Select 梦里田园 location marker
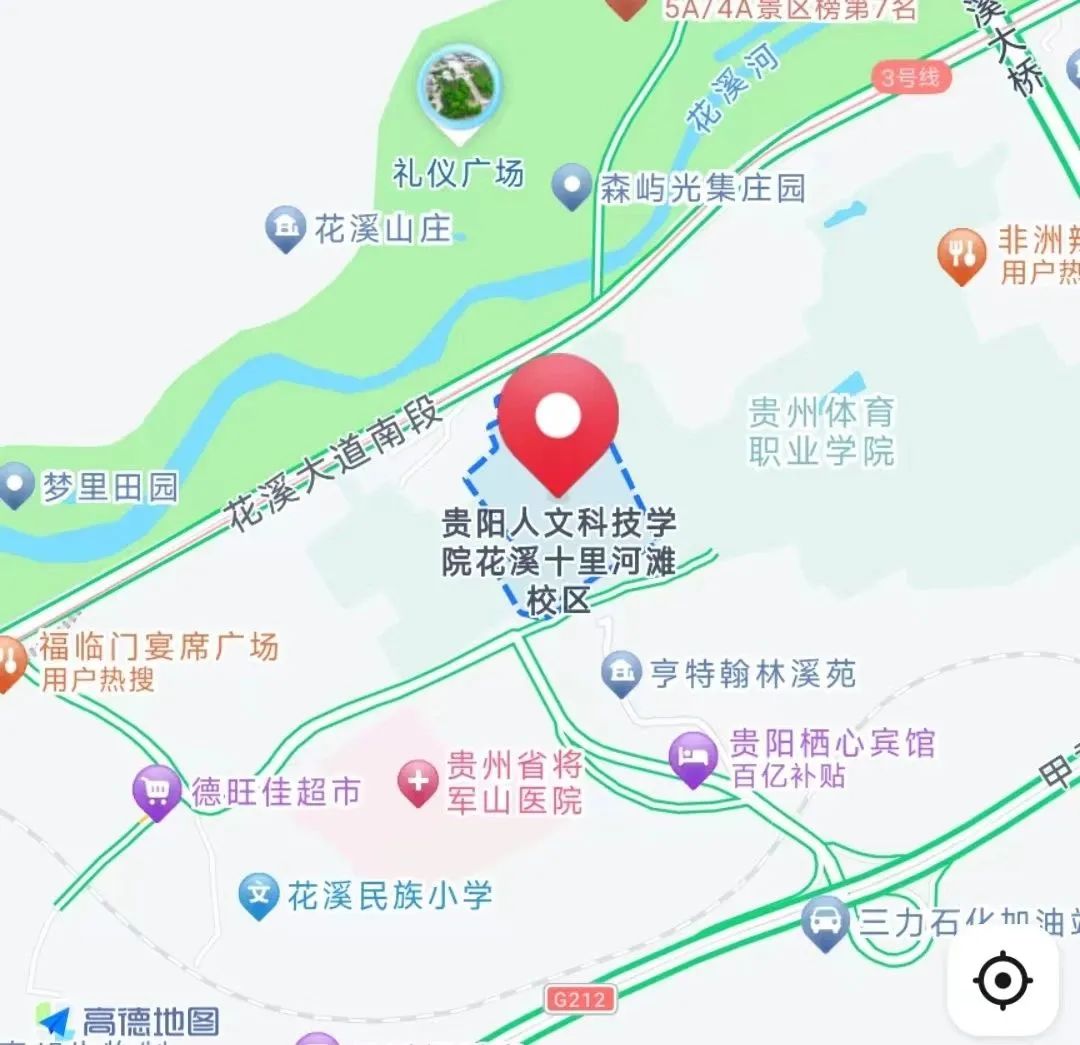This screenshot has width=1080, height=1045. [15, 486]
